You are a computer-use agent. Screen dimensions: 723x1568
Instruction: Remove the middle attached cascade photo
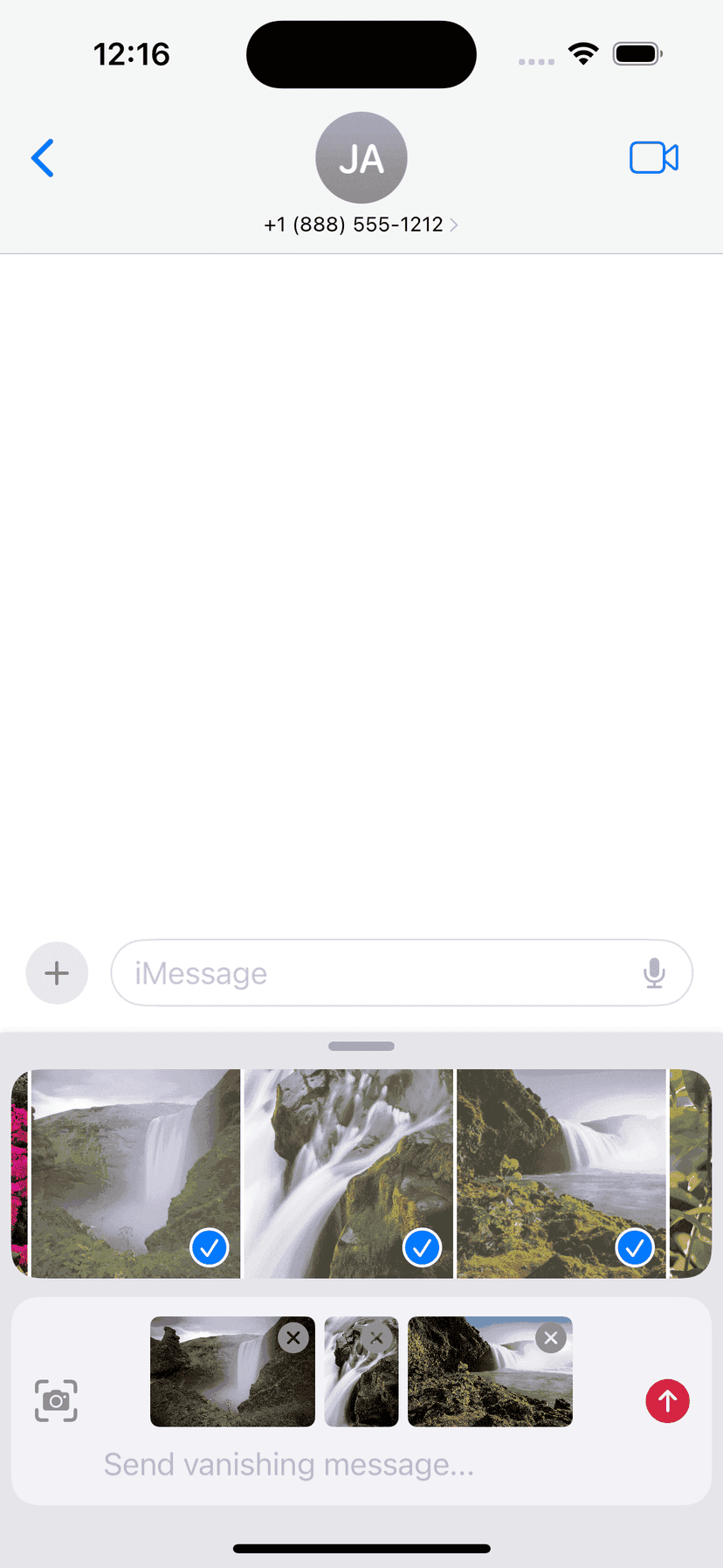click(377, 1337)
